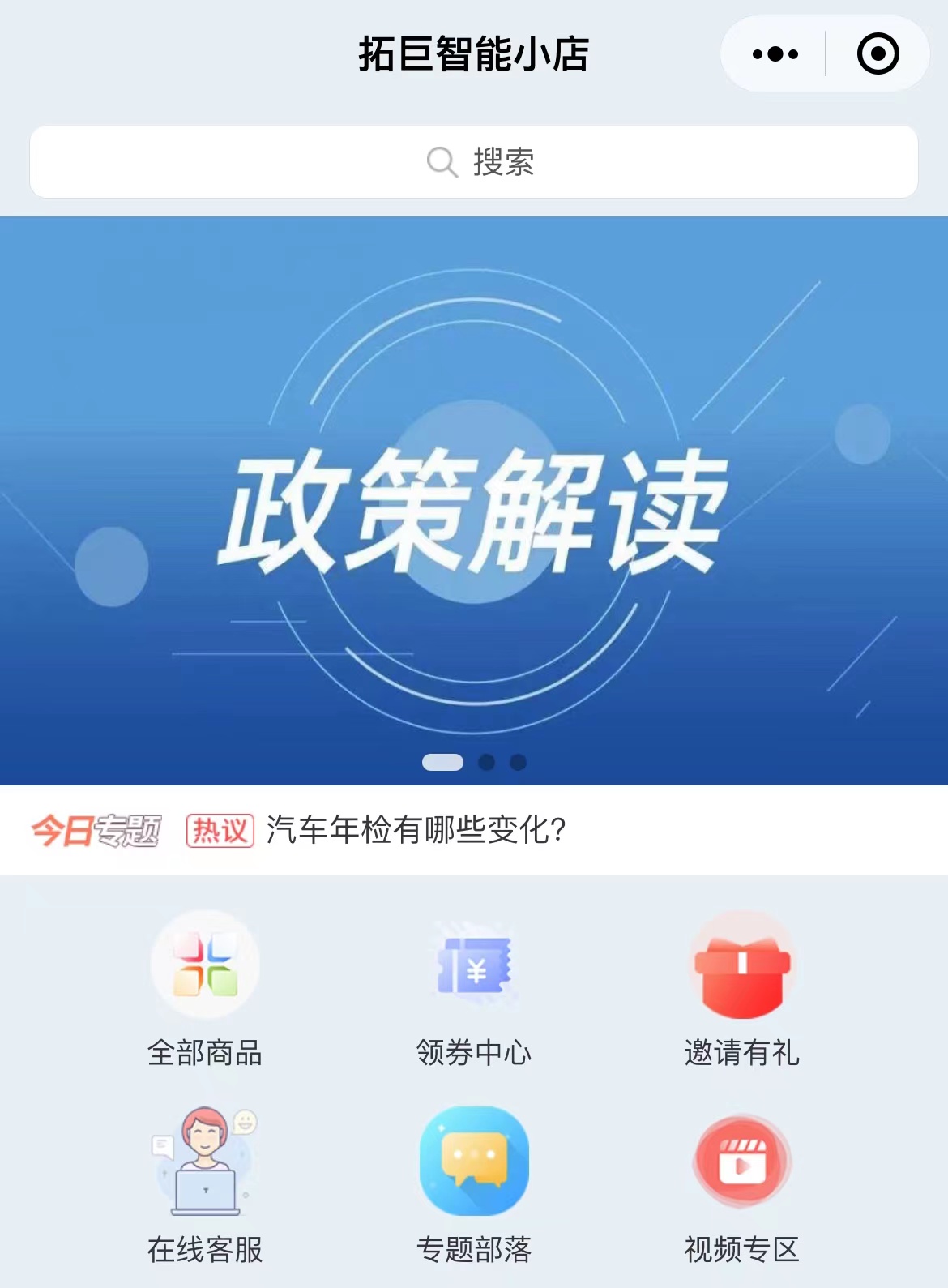Tap the 领券中心 text label
The image size is (948, 1288).
click(474, 1054)
